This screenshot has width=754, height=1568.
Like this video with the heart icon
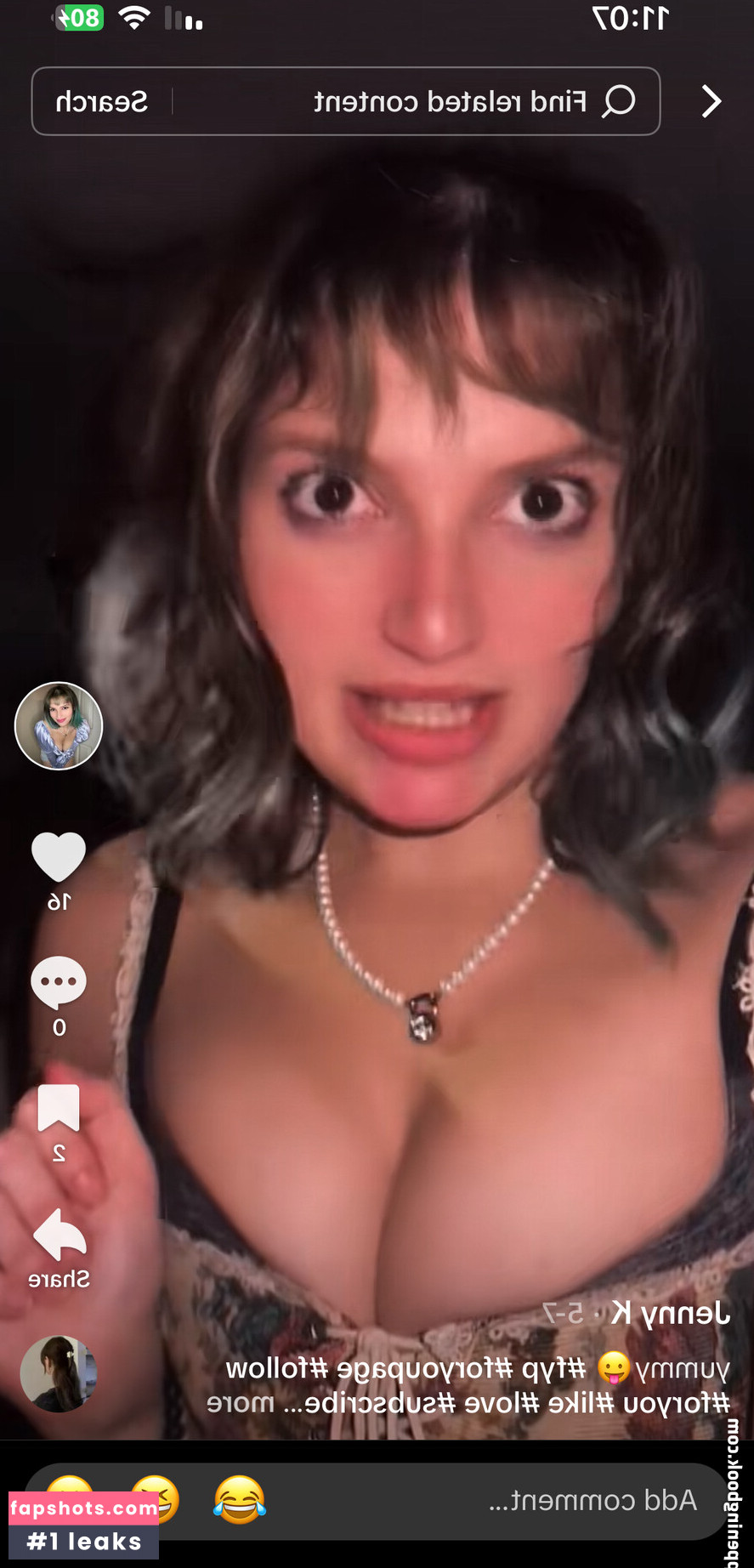coord(59,856)
